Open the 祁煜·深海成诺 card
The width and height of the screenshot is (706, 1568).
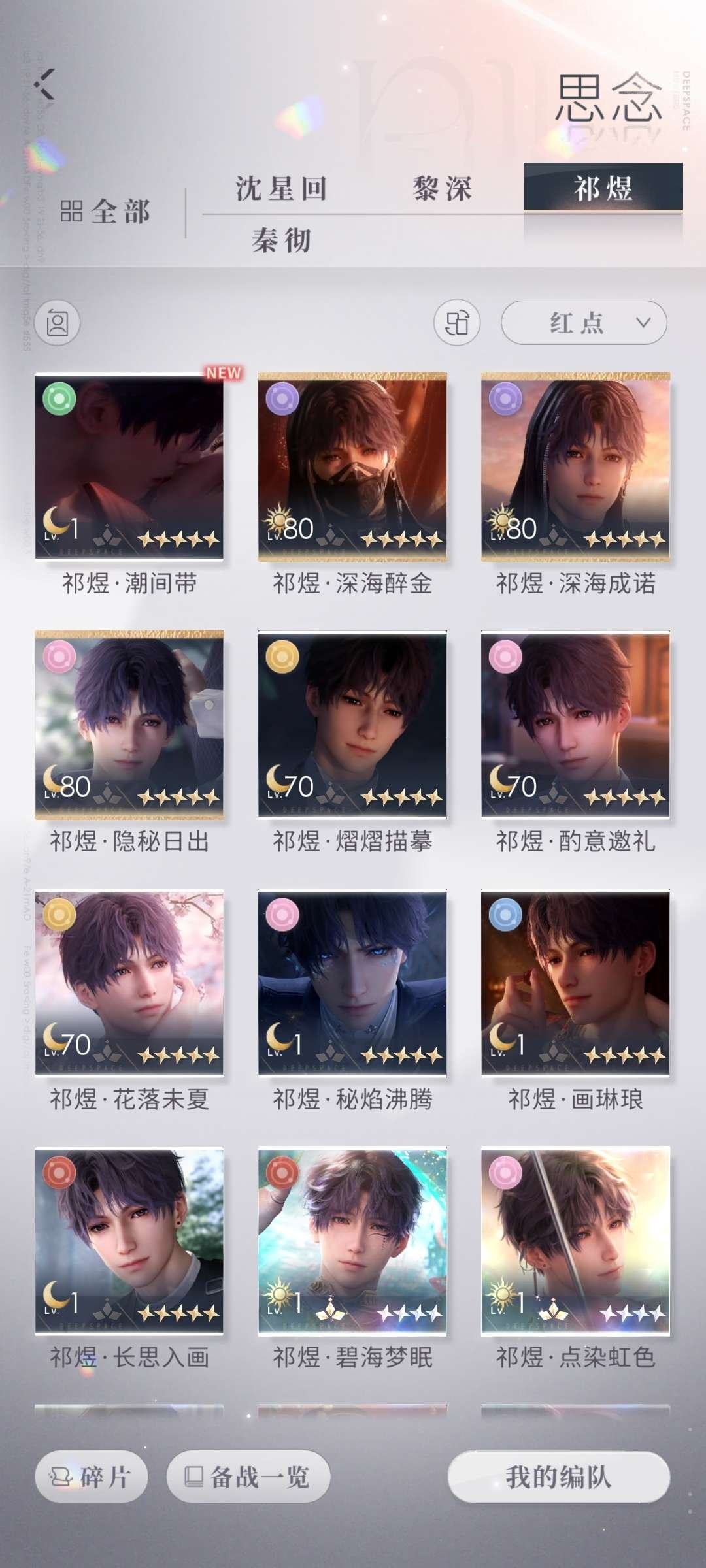(x=575, y=466)
